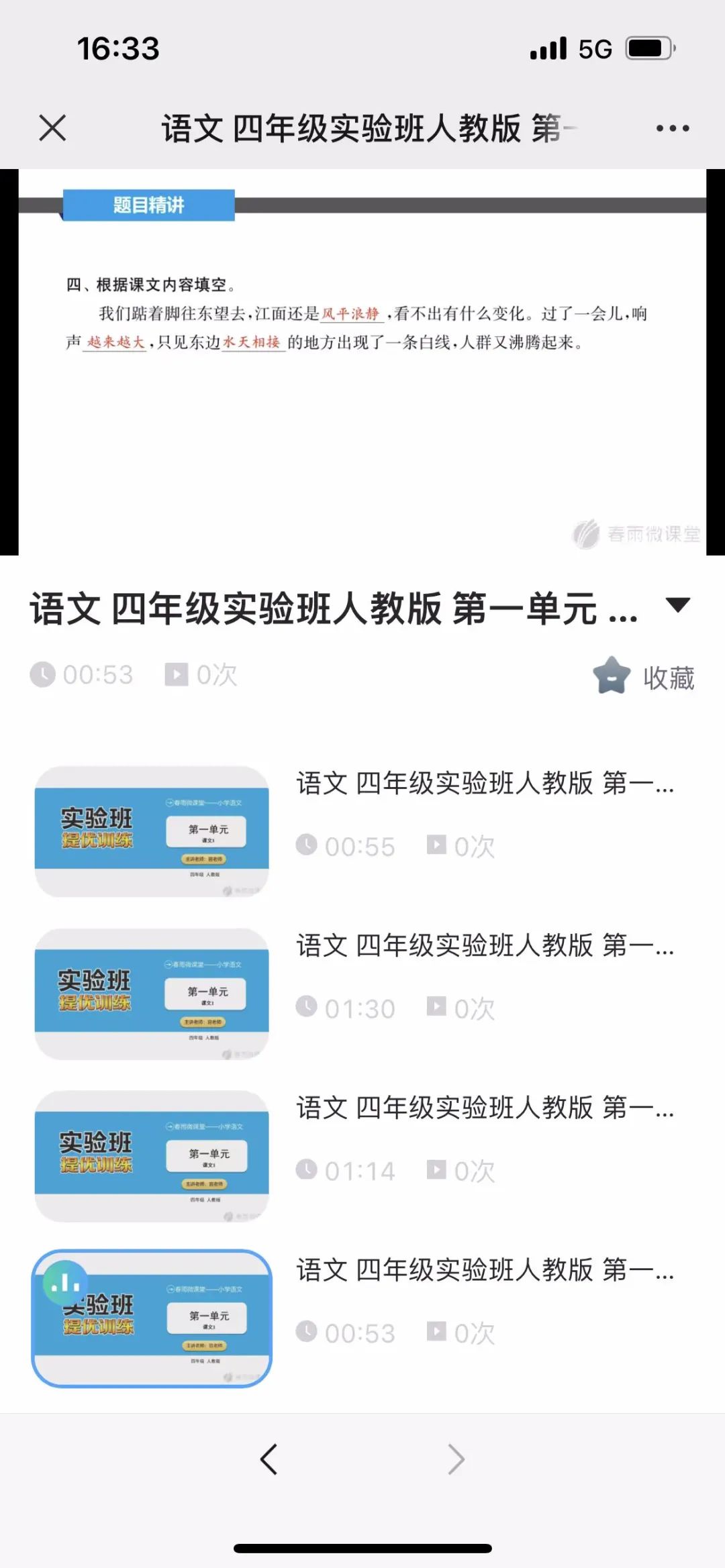Open the three-dot overflow menu
This screenshot has width=725, height=1568.
672,128
